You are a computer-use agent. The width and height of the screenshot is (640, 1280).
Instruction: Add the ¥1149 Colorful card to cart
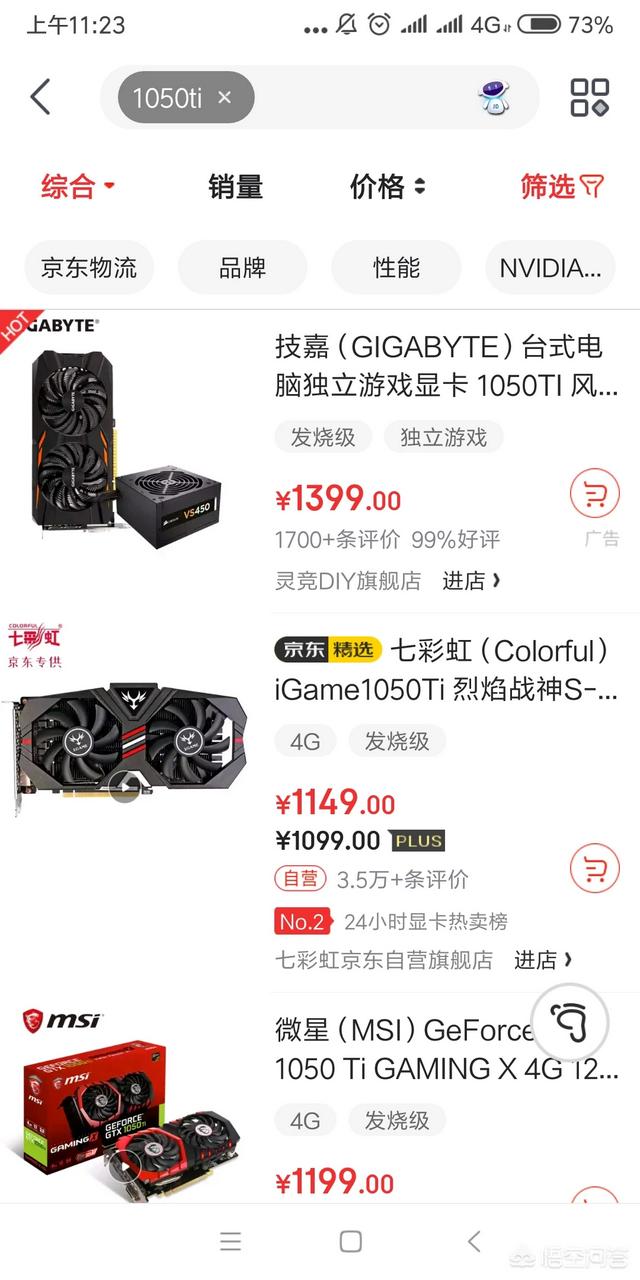click(x=594, y=868)
